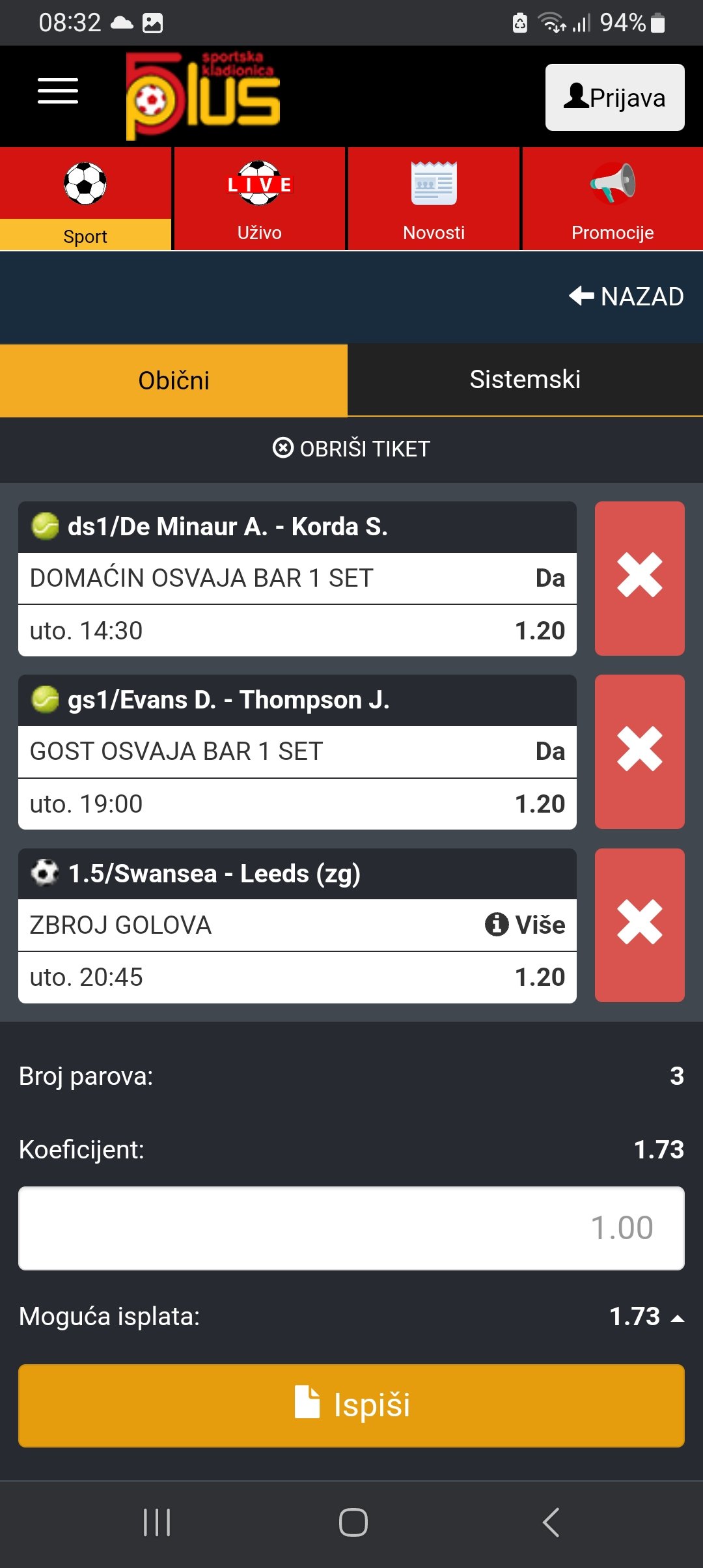Tap the Prijava login button
Viewport: 703px width, 1568px height.
(614, 98)
